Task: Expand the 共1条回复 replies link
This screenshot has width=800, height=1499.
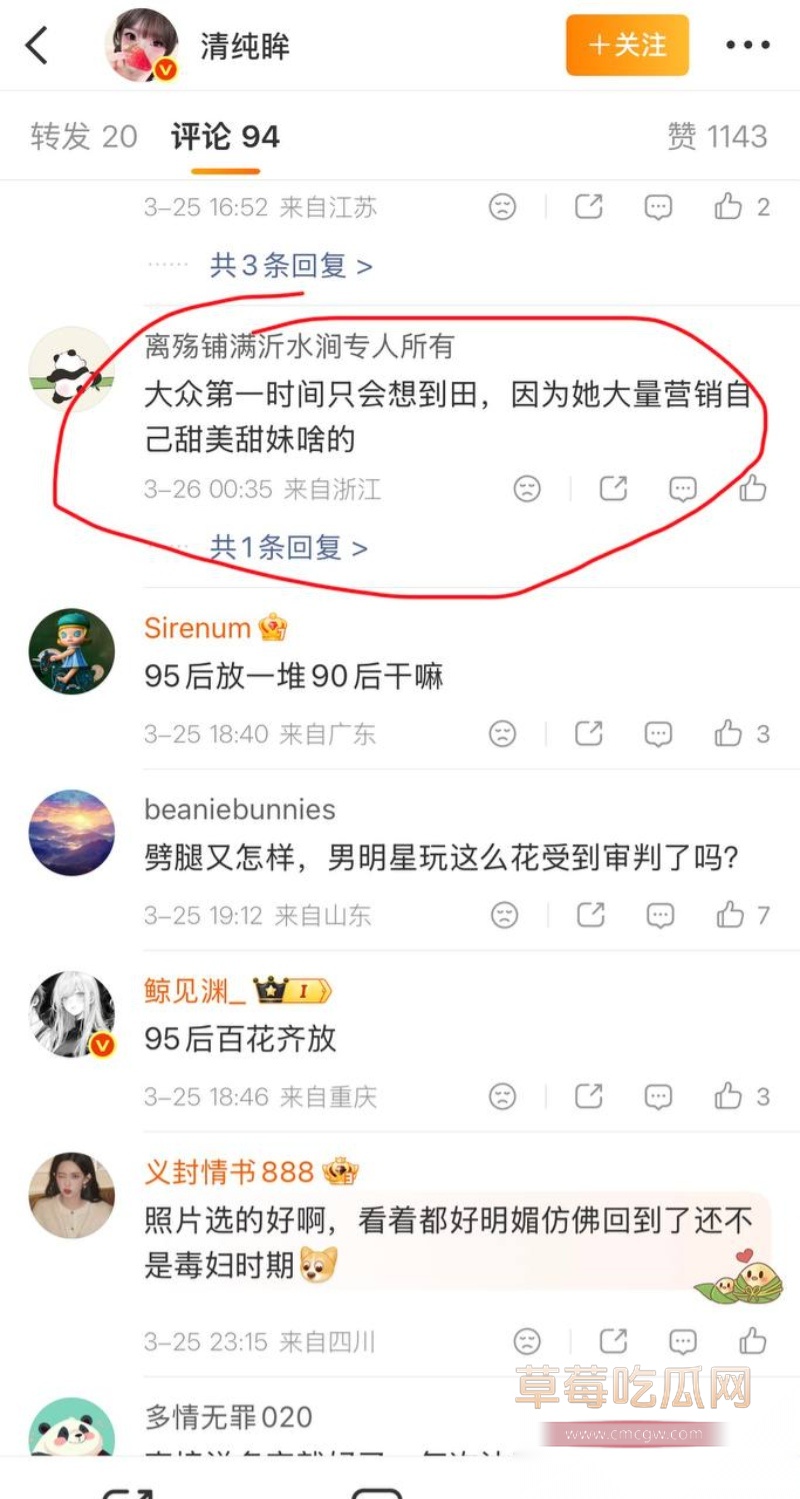Action: coord(289,547)
